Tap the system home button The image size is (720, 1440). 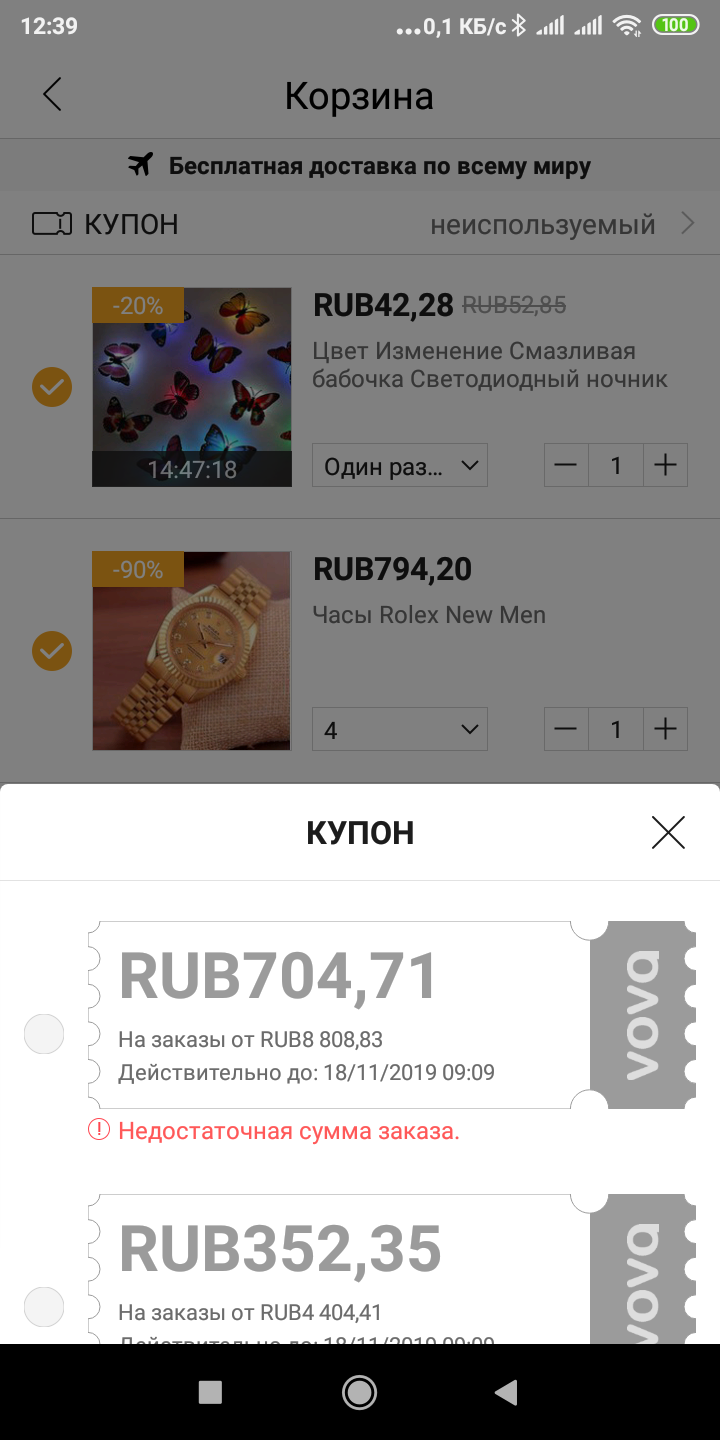(x=359, y=1392)
